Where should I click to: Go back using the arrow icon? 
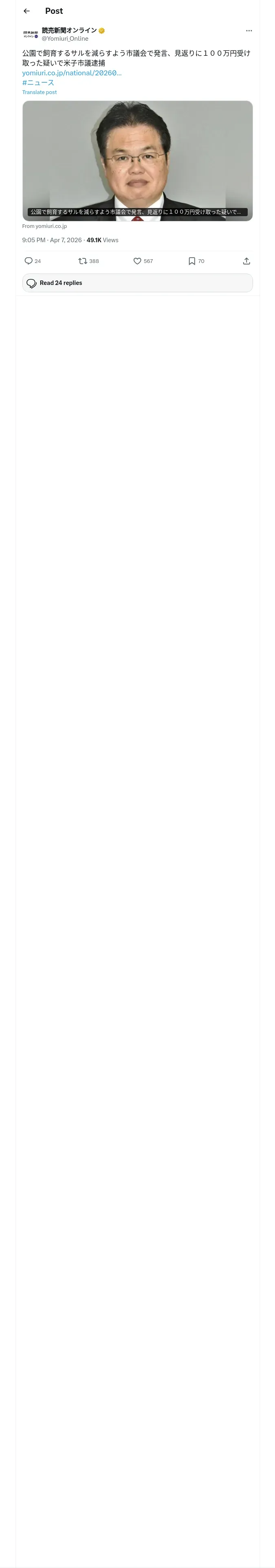(27, 11)
